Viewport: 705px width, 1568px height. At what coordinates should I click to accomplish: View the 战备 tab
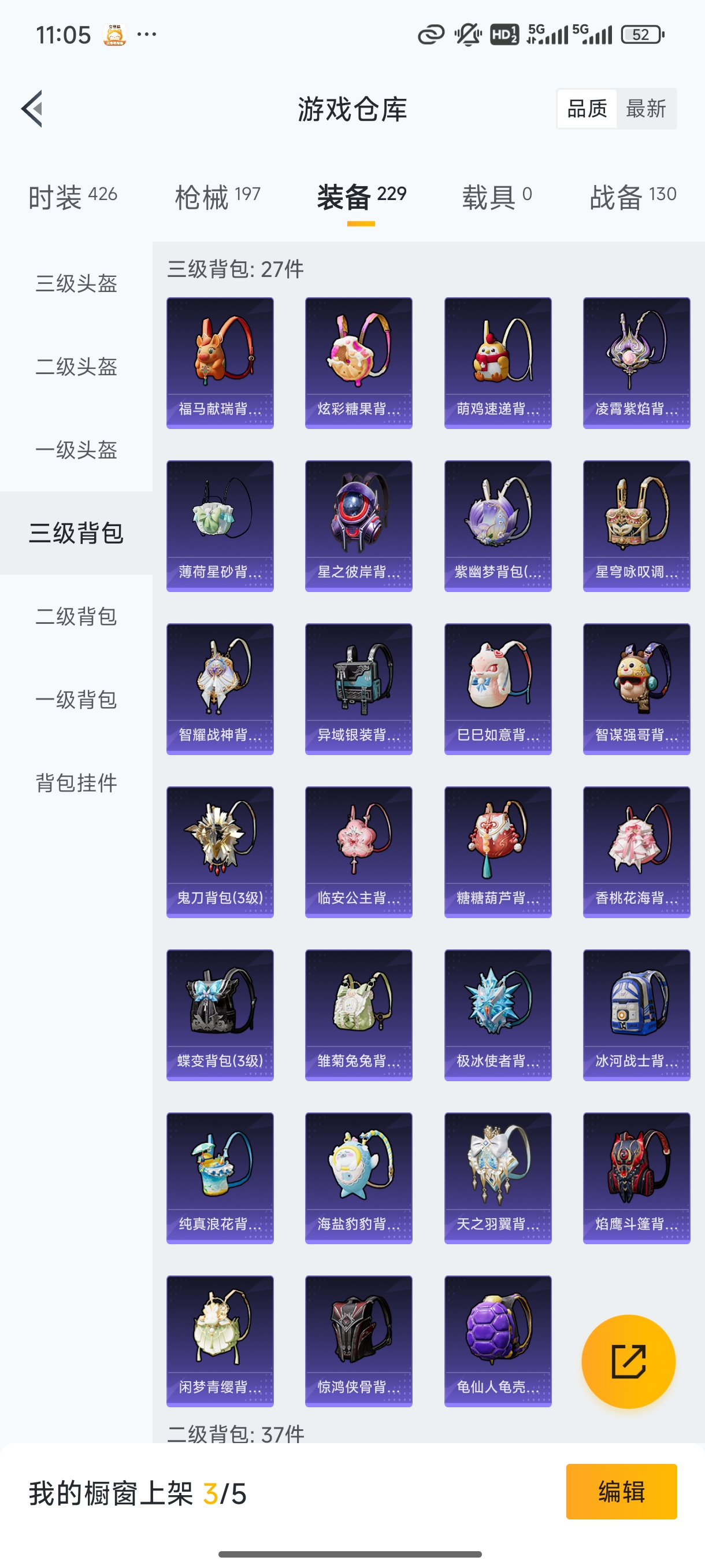pos(633,197)
